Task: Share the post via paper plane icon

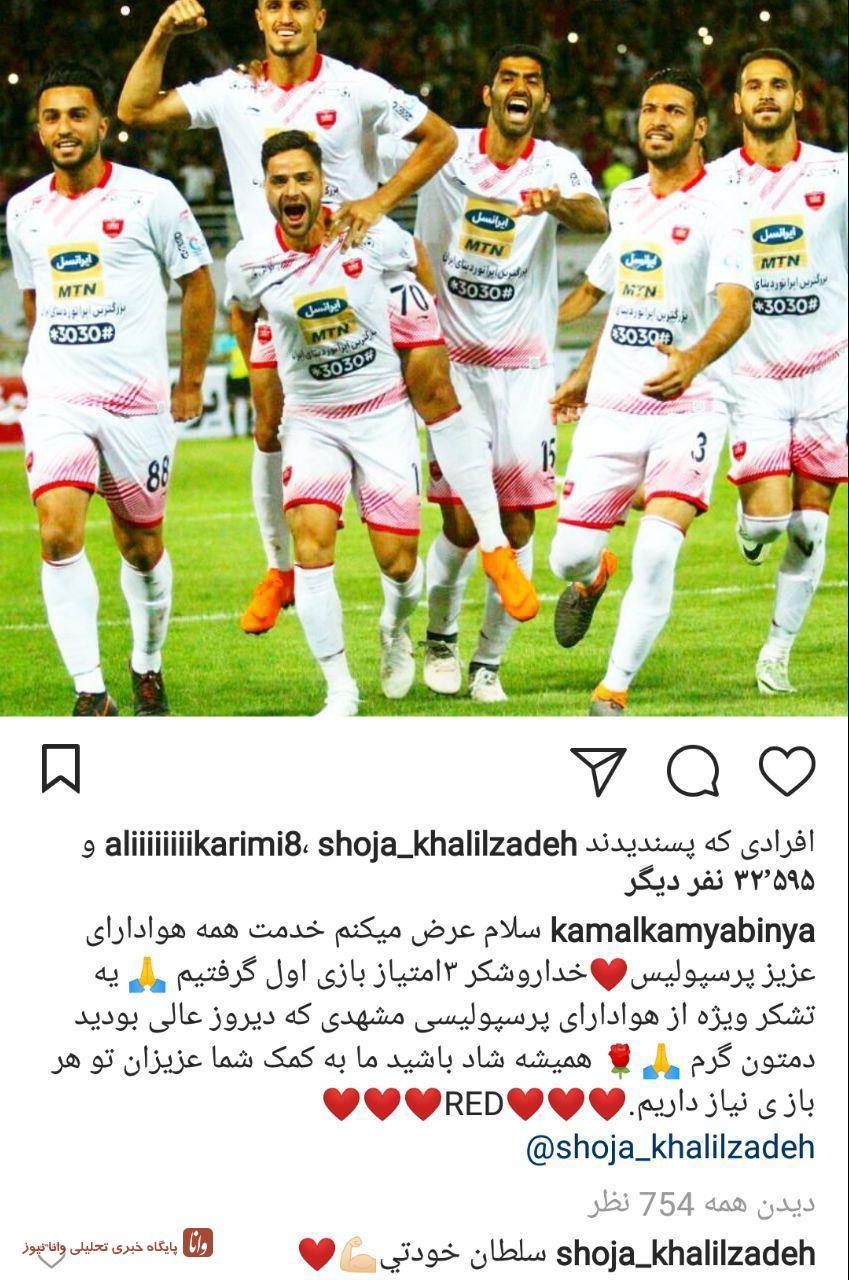Action: (x=598, y=771)
